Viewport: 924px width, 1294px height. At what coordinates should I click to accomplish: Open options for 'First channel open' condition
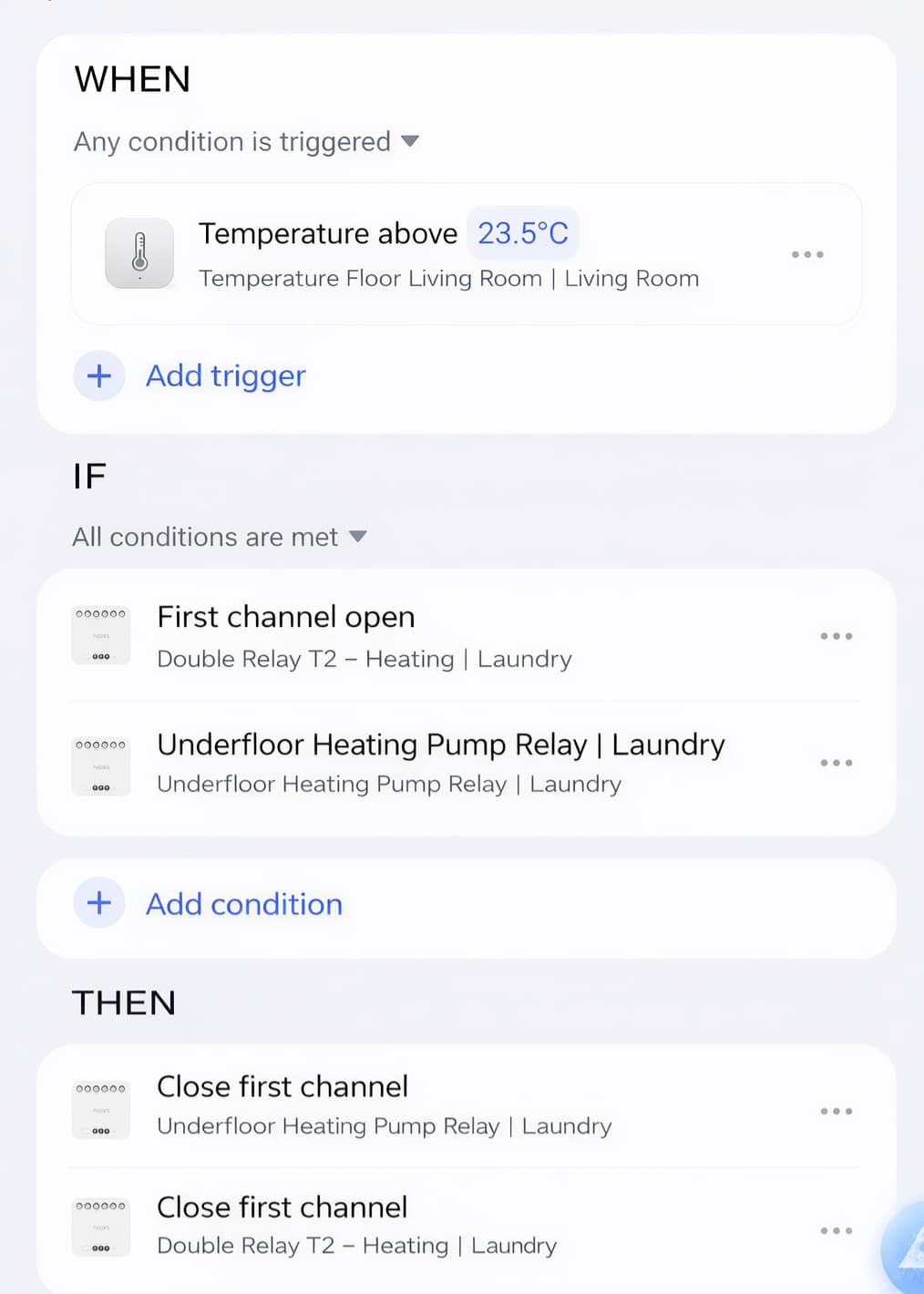[x=836, y=636]
